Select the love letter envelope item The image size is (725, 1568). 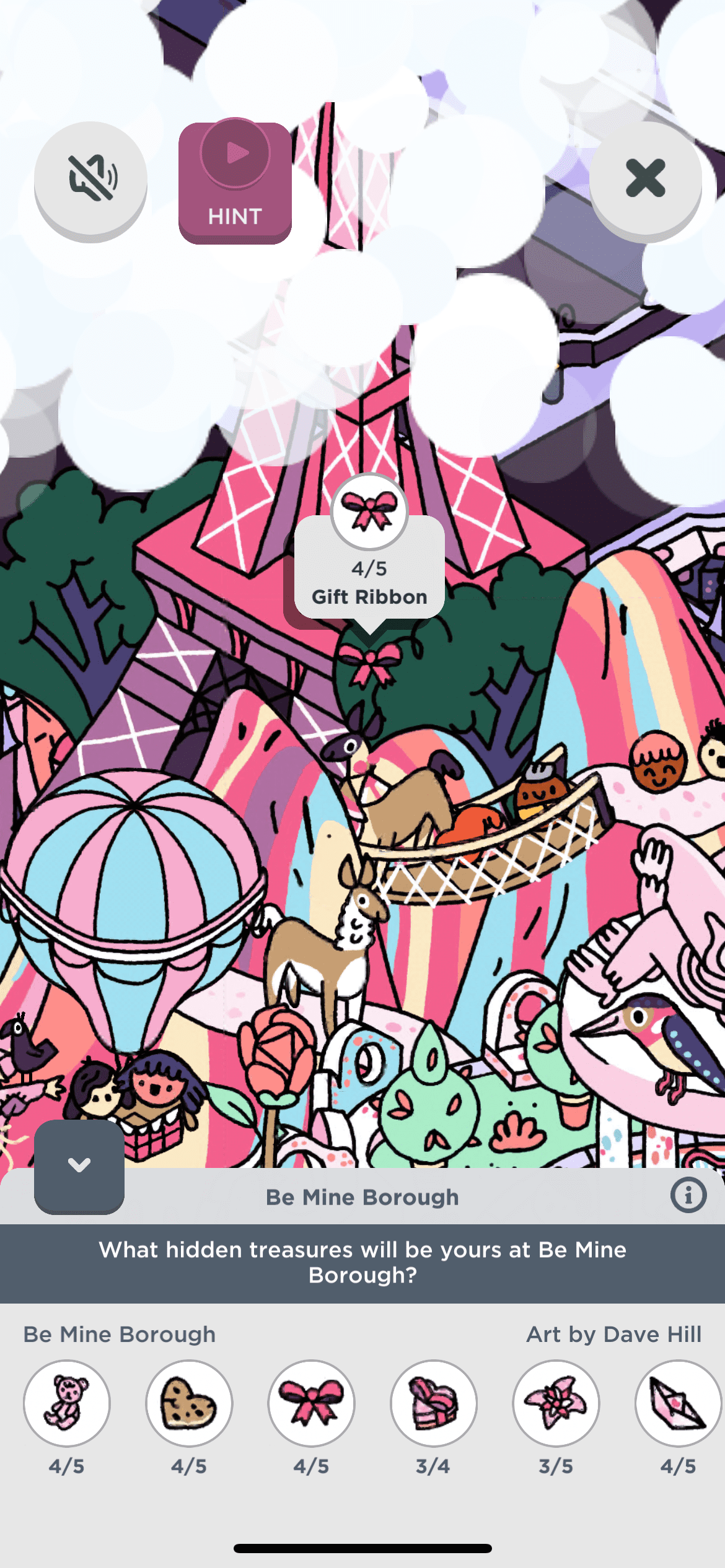point(677,1403)
